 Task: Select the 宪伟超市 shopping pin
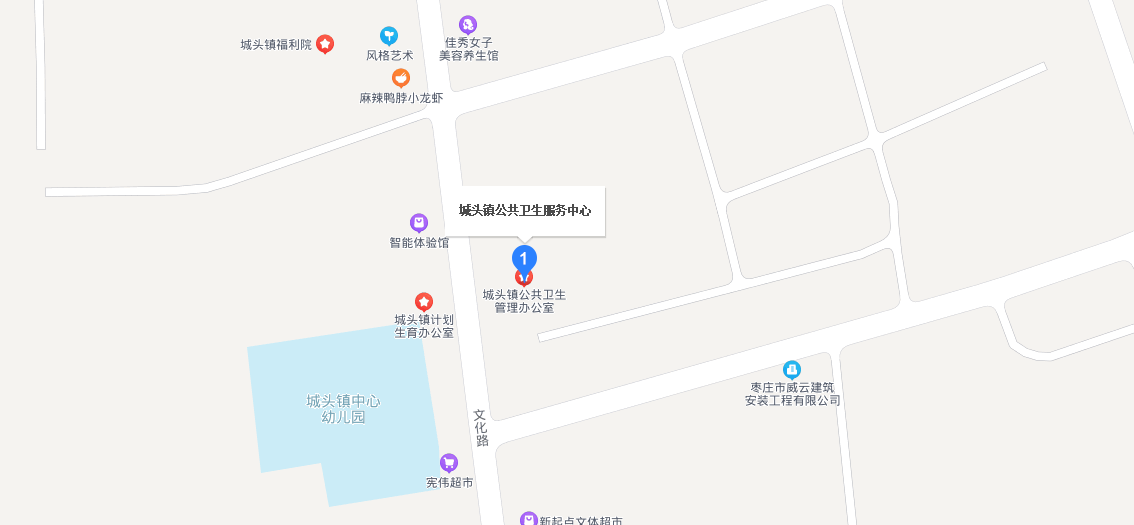click(449, 463)
